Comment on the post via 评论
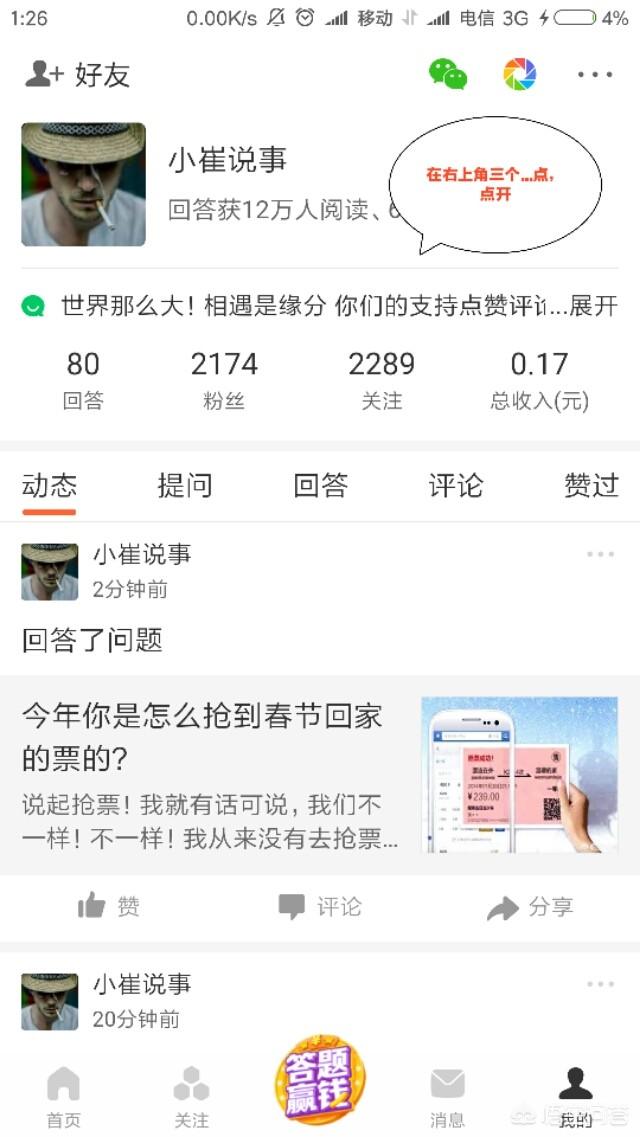This screenshot has height=1137, width=640. tap(320, 907)
